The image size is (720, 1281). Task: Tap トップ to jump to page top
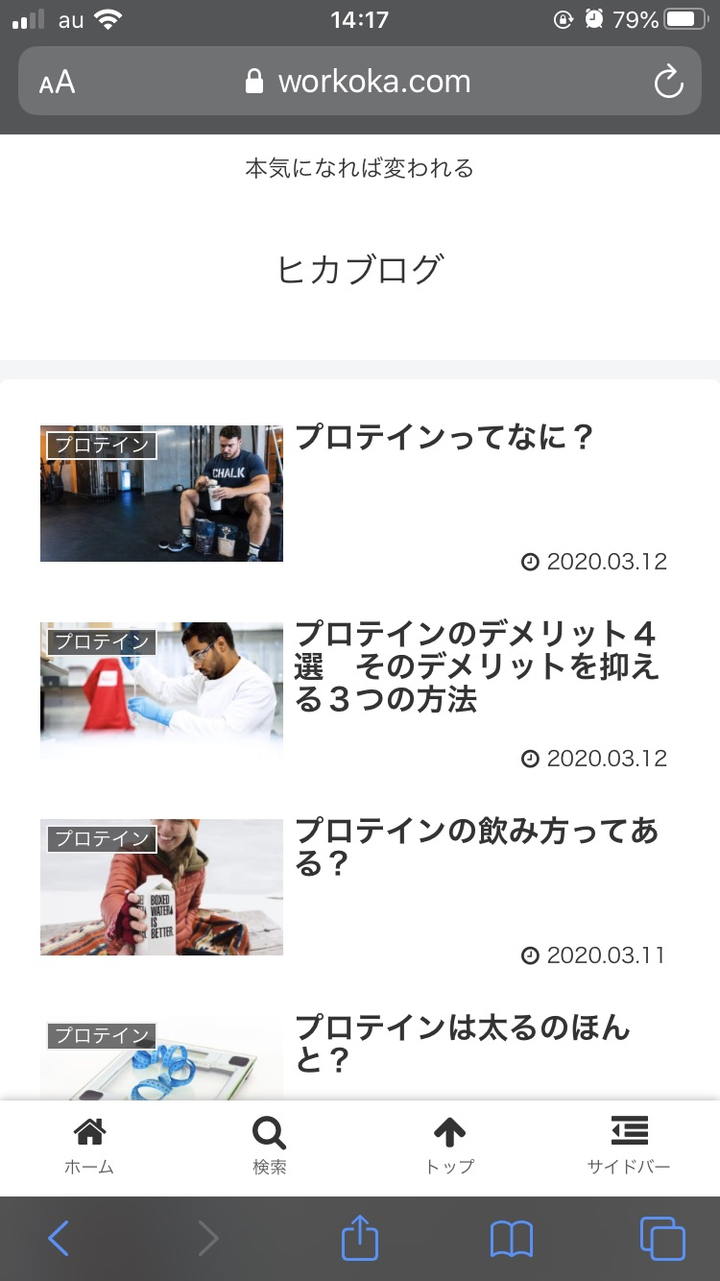pos(449,1146)
